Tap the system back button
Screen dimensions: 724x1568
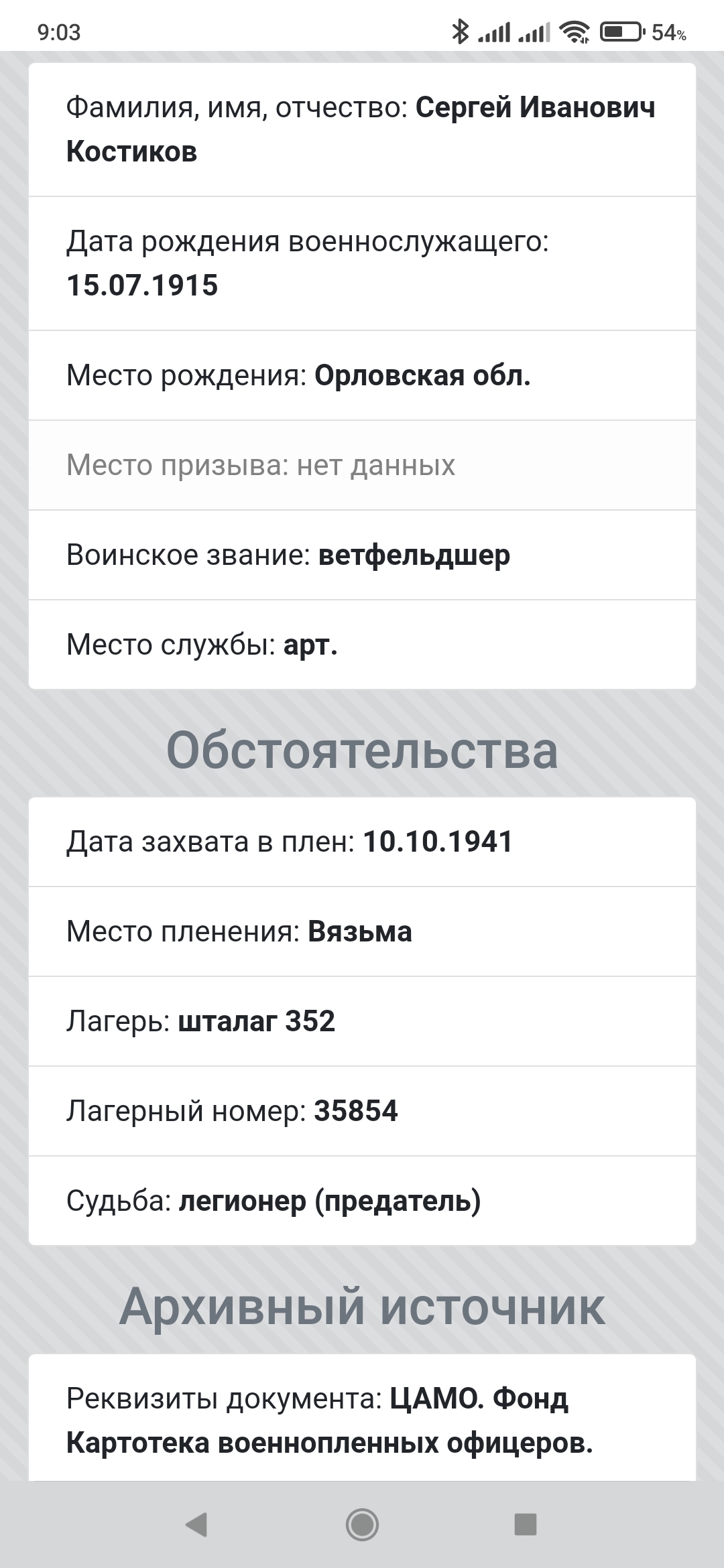point(196,1524)
